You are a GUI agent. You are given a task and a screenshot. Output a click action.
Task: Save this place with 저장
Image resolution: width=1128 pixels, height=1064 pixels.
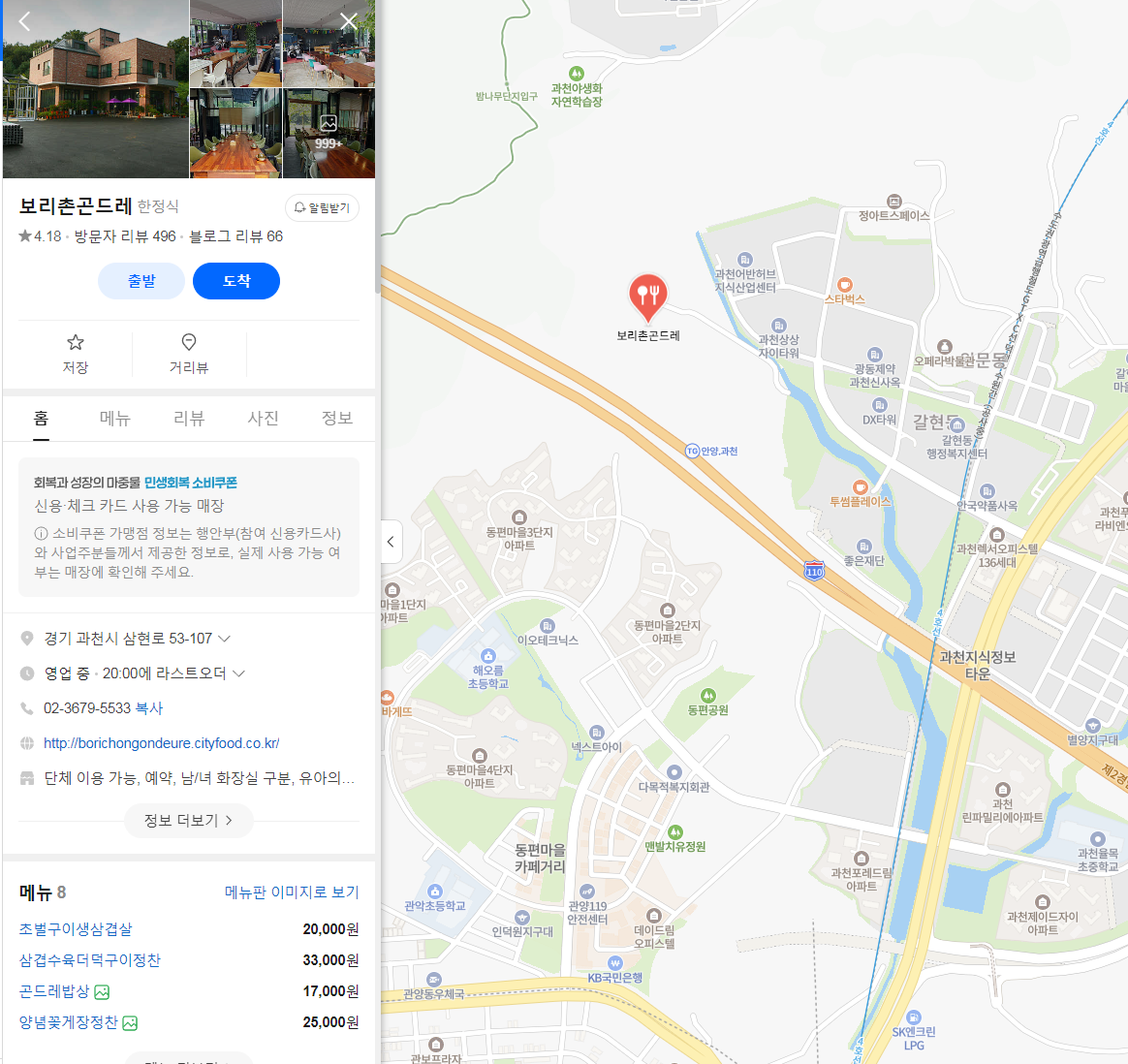pos(76,353)
